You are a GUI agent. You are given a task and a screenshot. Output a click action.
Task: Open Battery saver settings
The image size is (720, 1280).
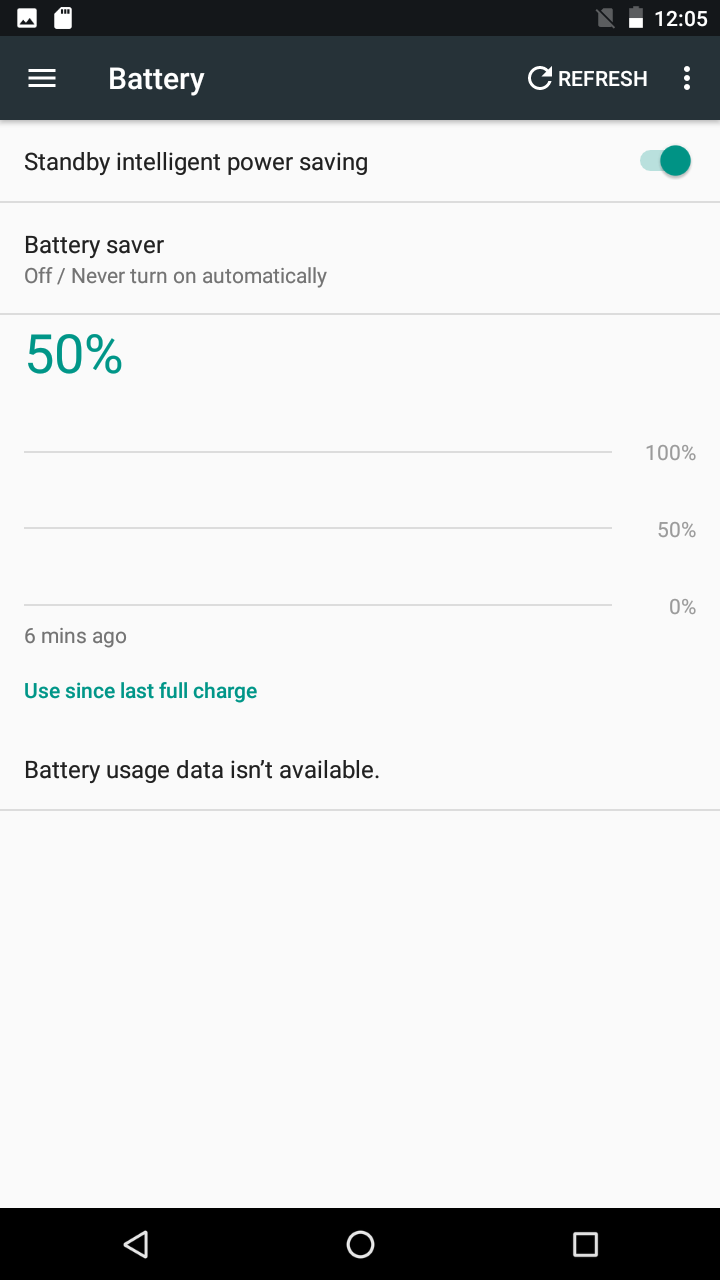click(x=360, y=259)
